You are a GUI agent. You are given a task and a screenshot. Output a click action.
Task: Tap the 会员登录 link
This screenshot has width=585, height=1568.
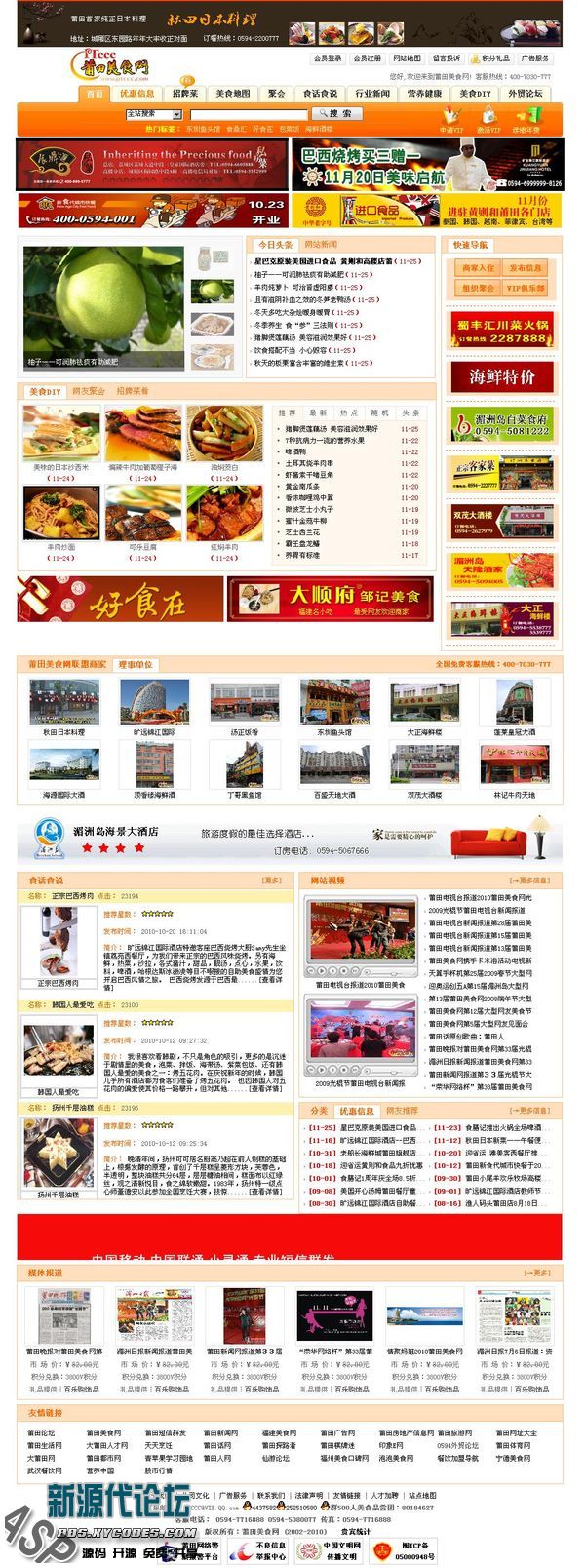click(328, 59)
